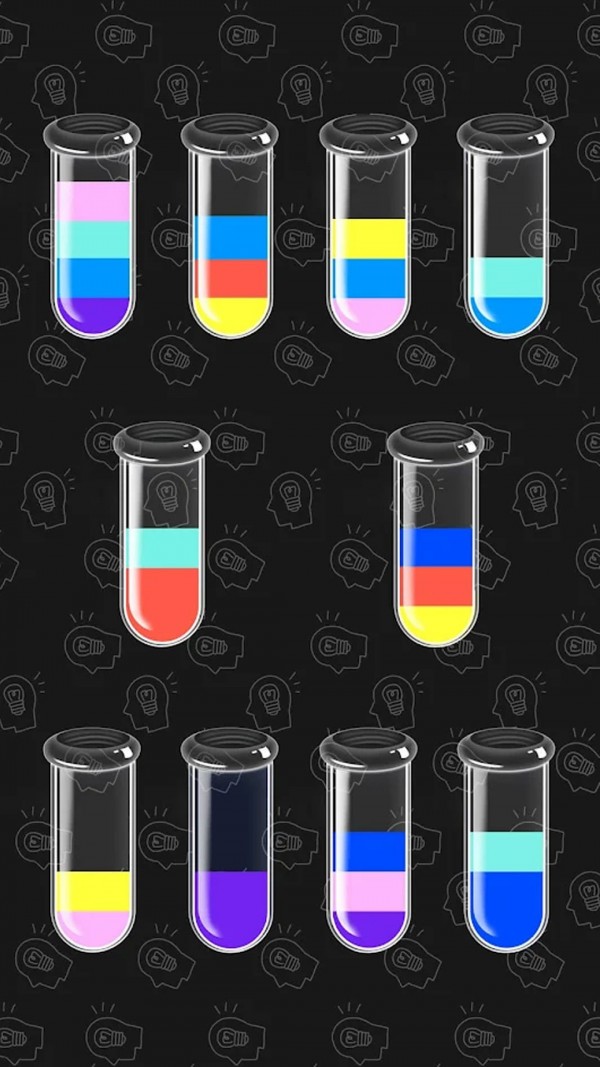Choose the tube with cyan over light blue

click(x=505, y=228)
